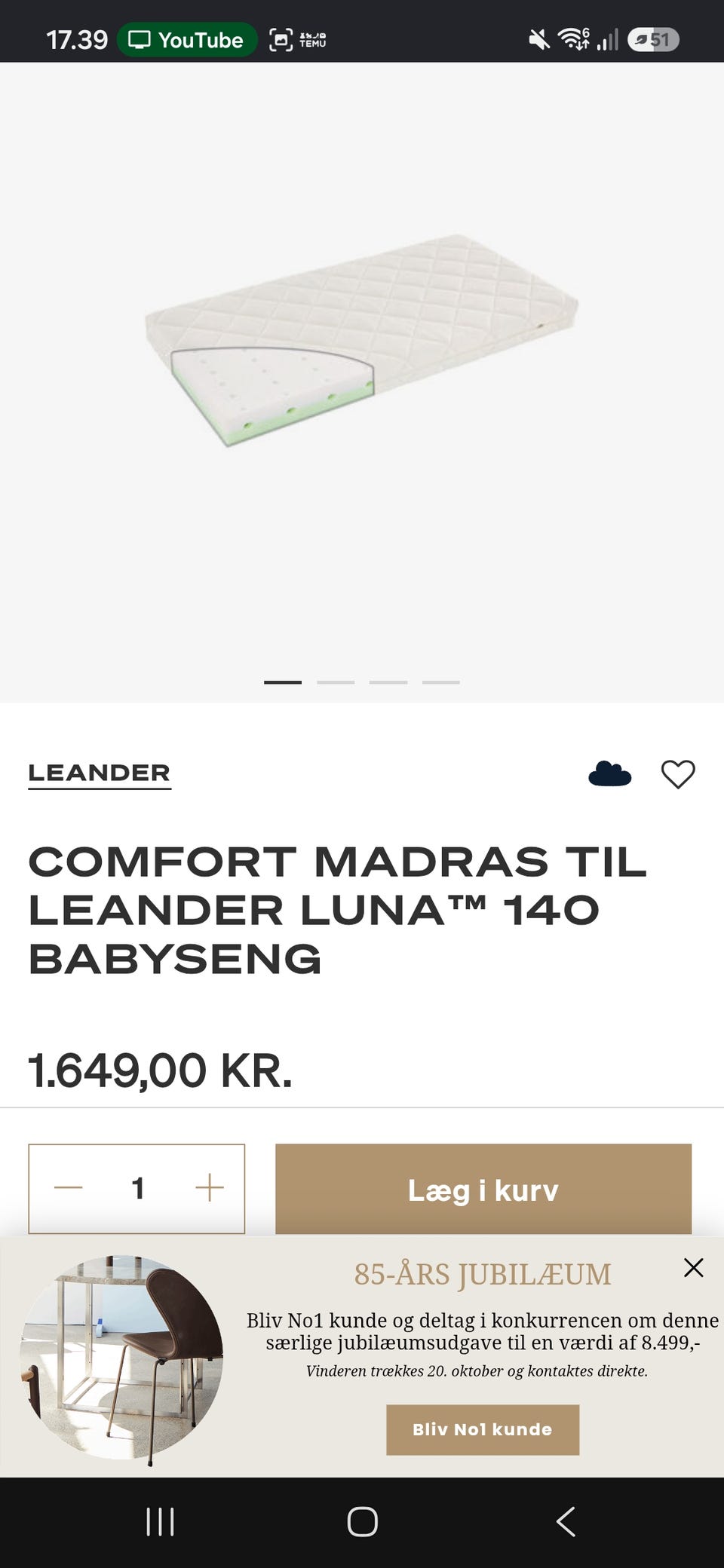Open the Leander brand link
724x1568 pixels.
[100, 773]
